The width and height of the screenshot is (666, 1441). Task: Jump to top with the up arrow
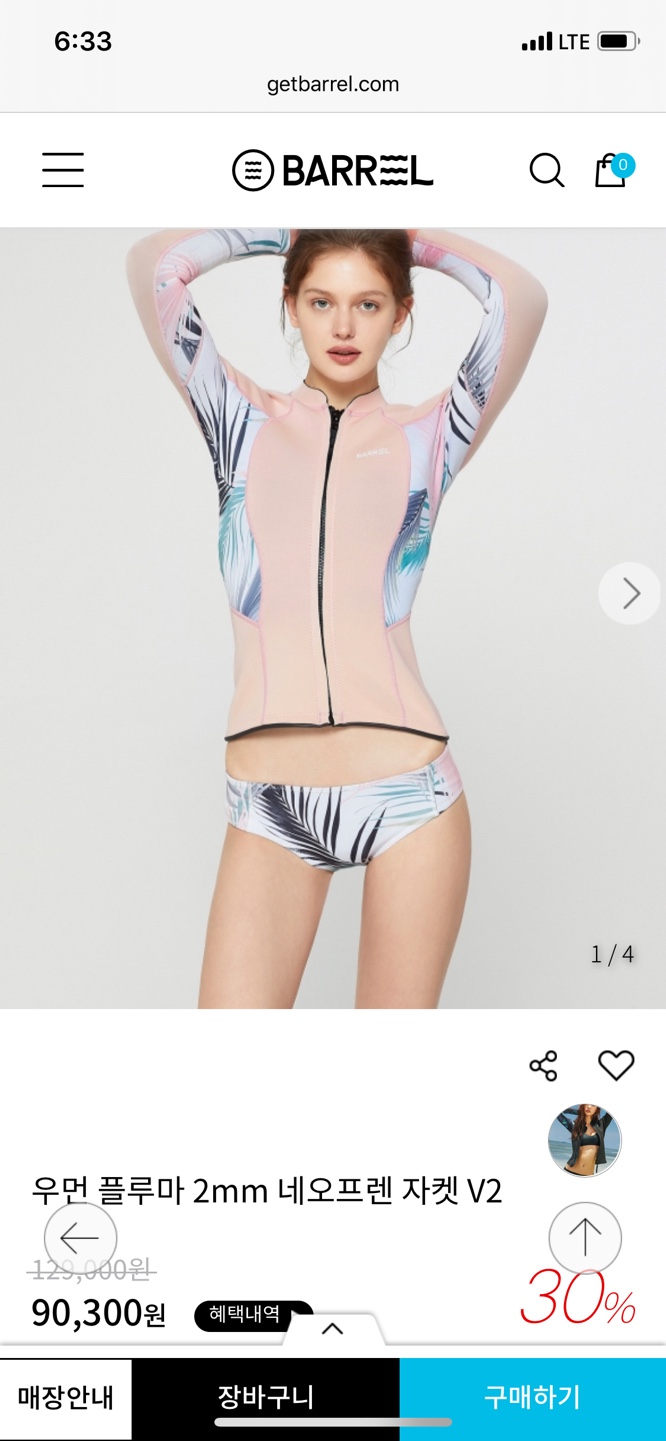click(585, 1239)
